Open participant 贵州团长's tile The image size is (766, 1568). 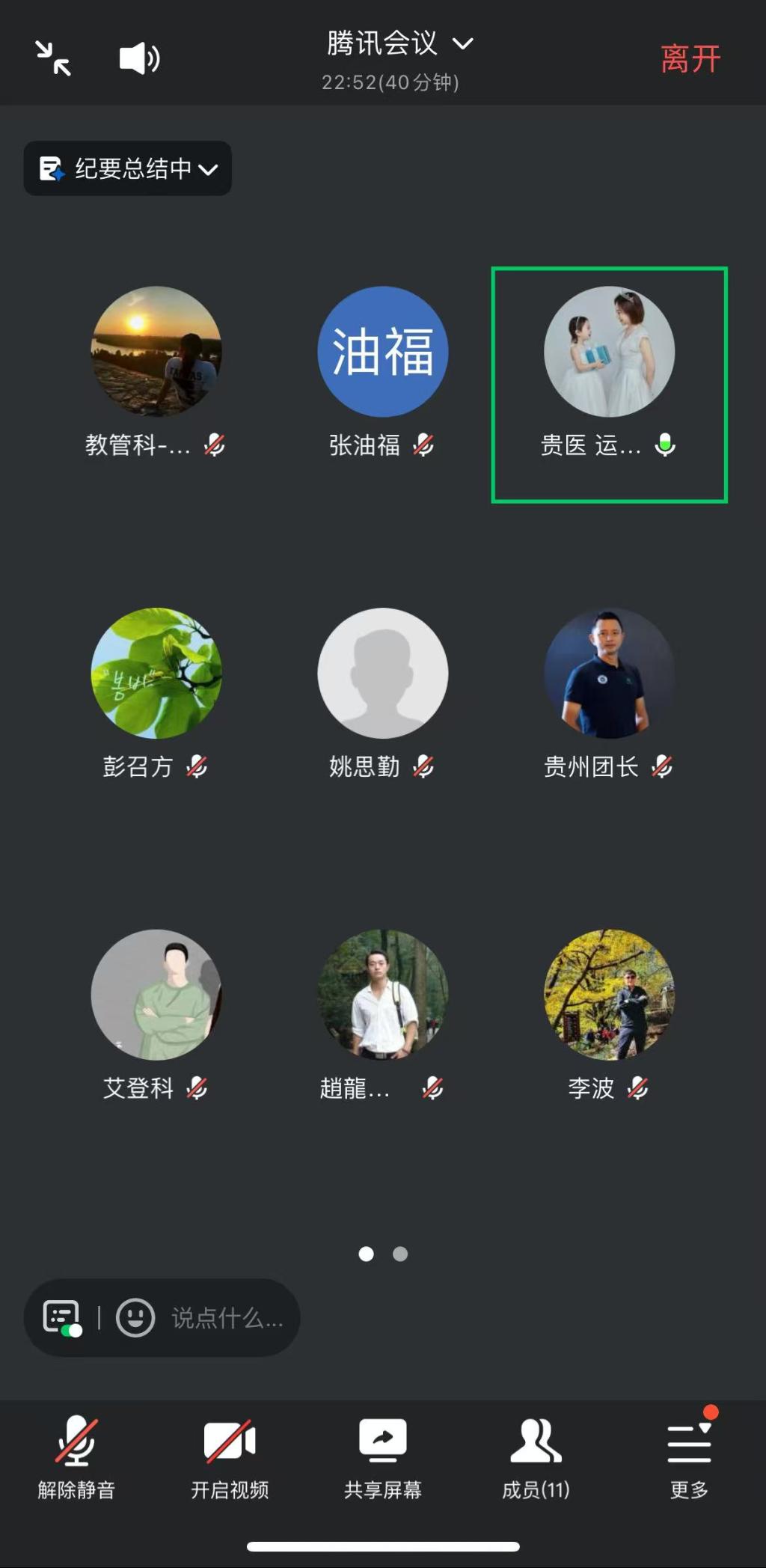click(609, 673)
